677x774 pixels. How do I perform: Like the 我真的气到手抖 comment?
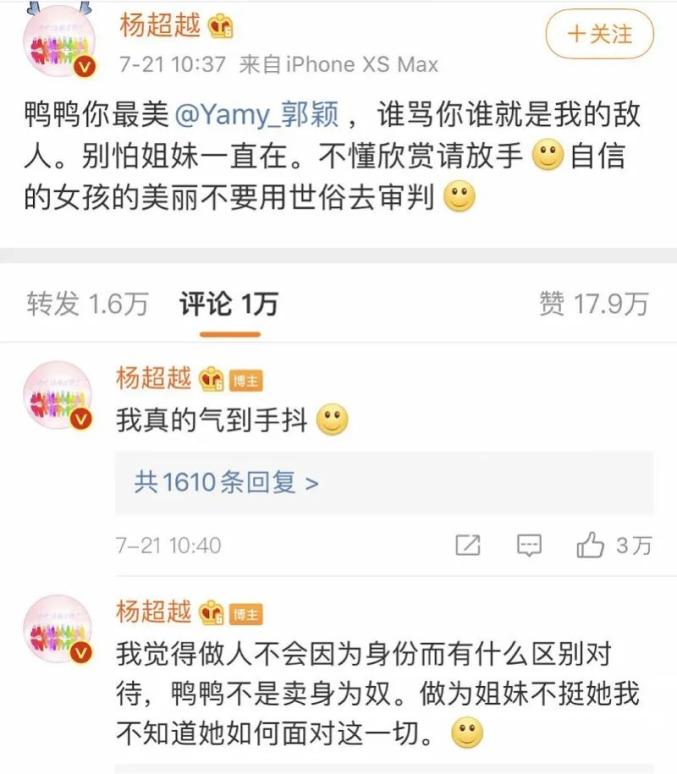point(613,546)
